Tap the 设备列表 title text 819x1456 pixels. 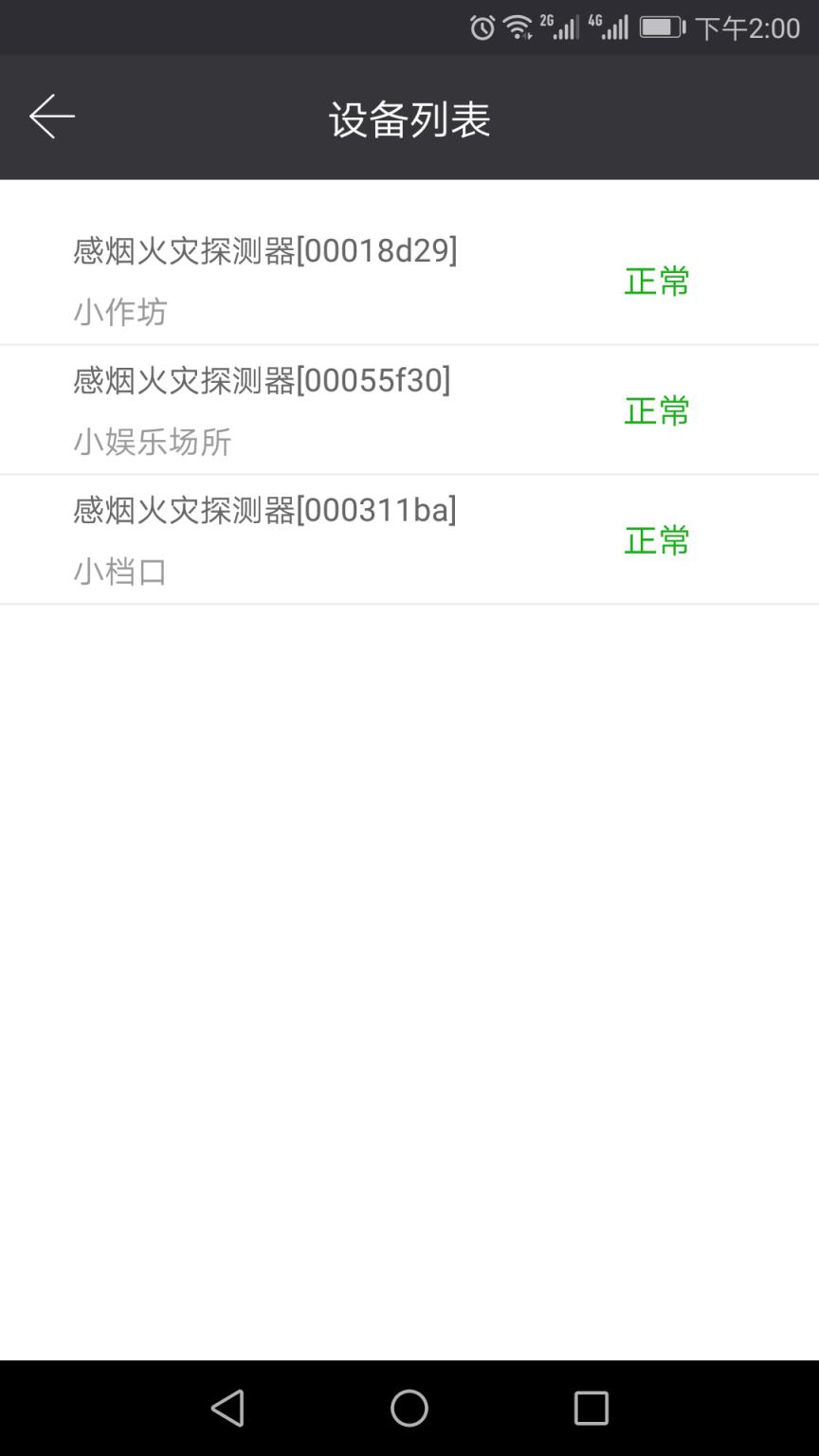click(x=409, y=116)
